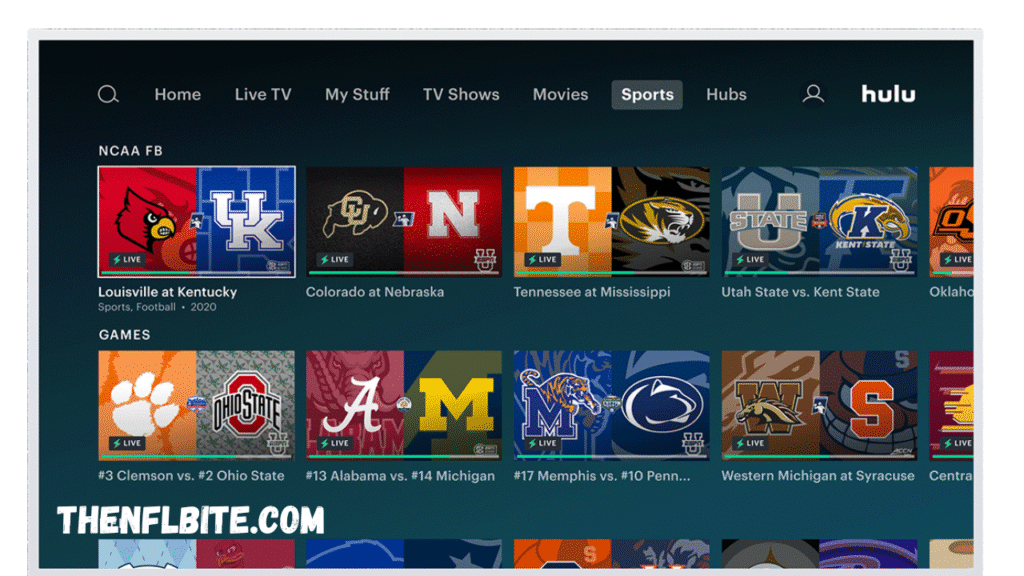Open the Hubs tab
1024x576 pixels.
click(x=726, y=95)
